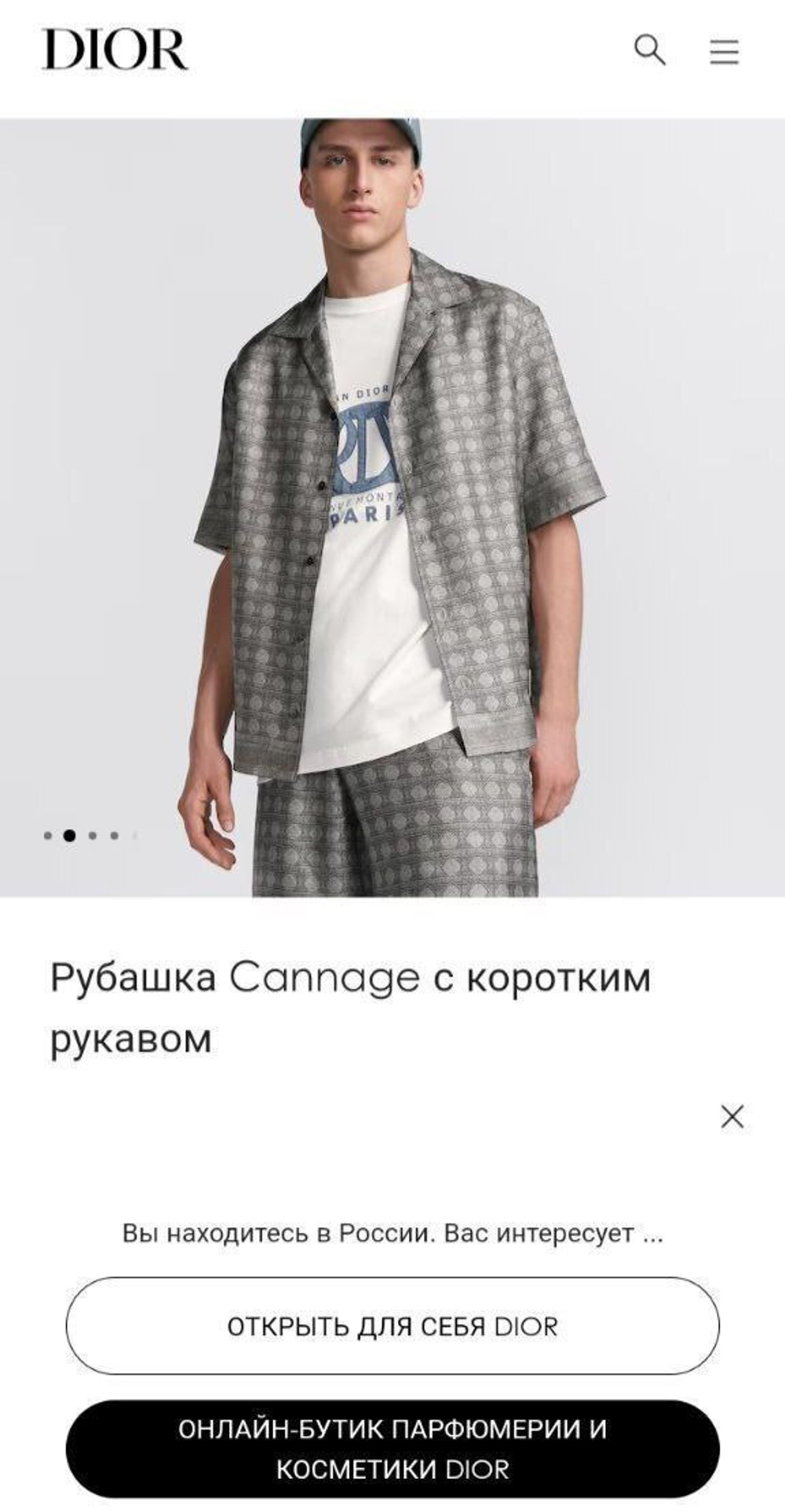Screen dimensions: 785x1512
Task: Open the hamburger menu
Action: [x=724, y=52]
